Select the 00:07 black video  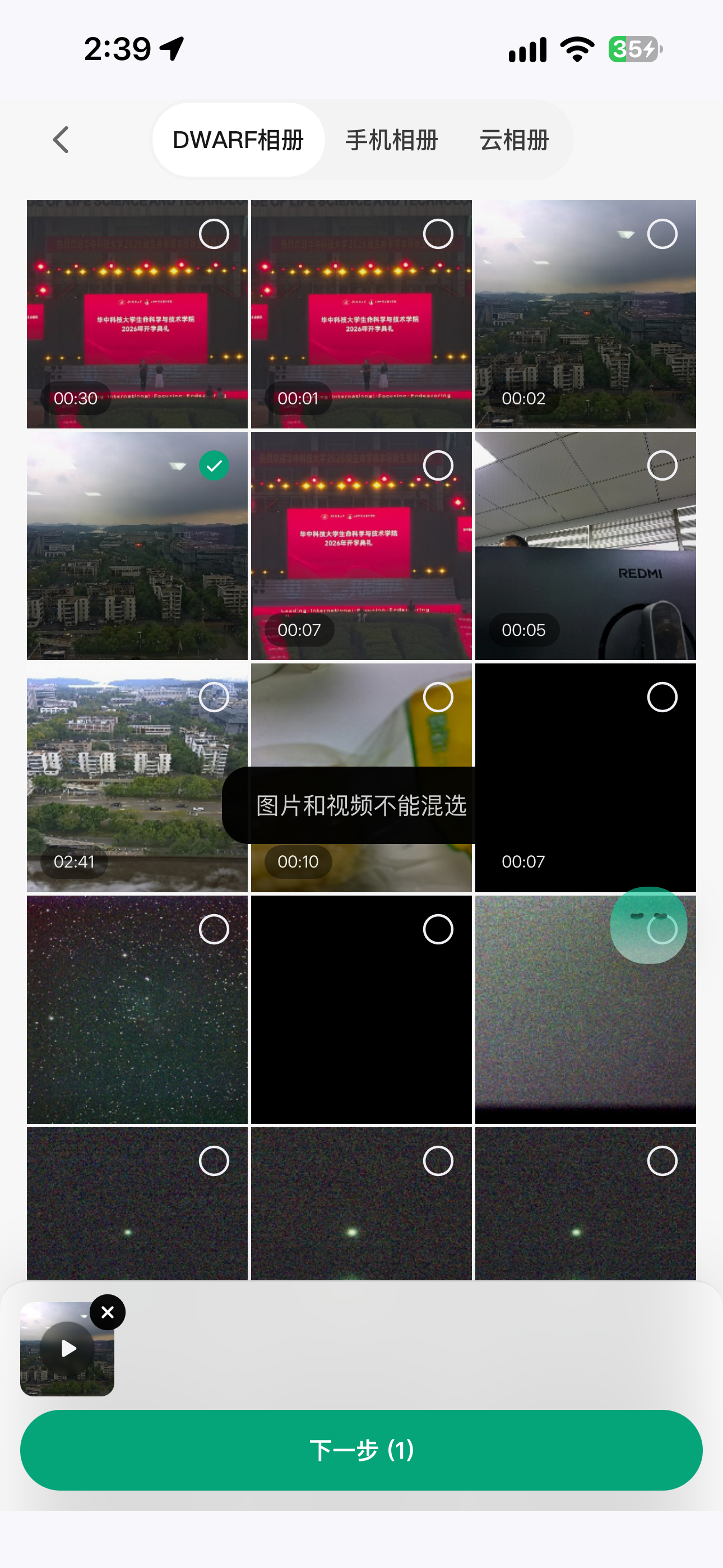662,697
